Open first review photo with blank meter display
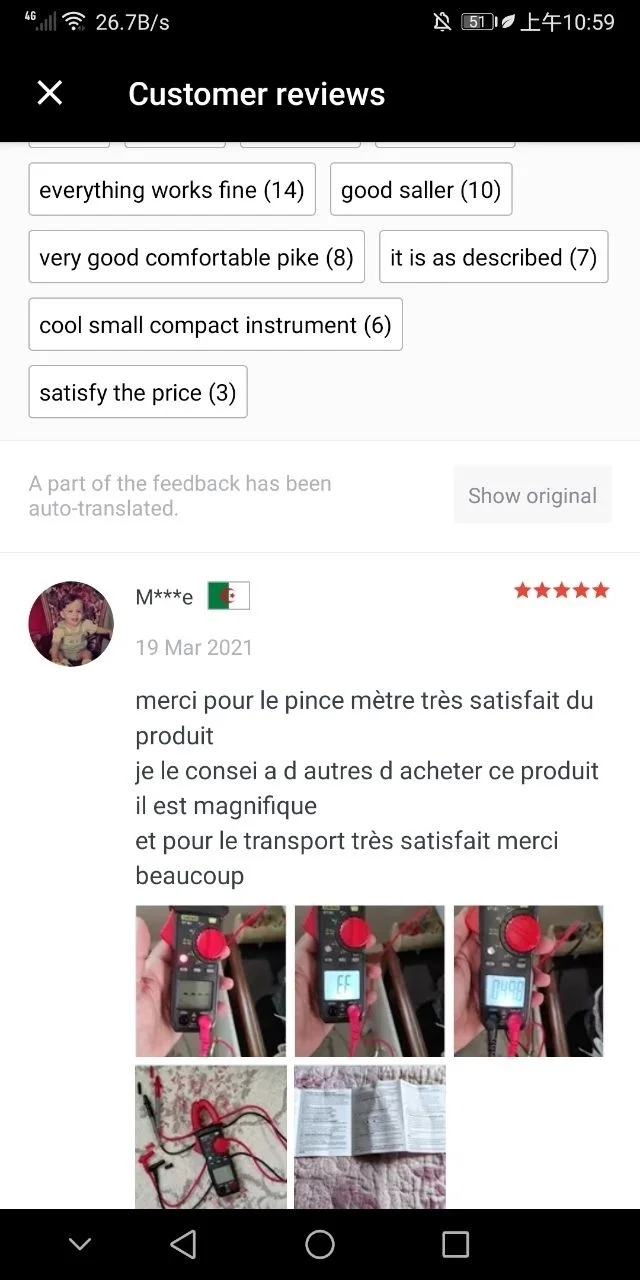The height and width of the screenshot is (1280, 640). 211,981
